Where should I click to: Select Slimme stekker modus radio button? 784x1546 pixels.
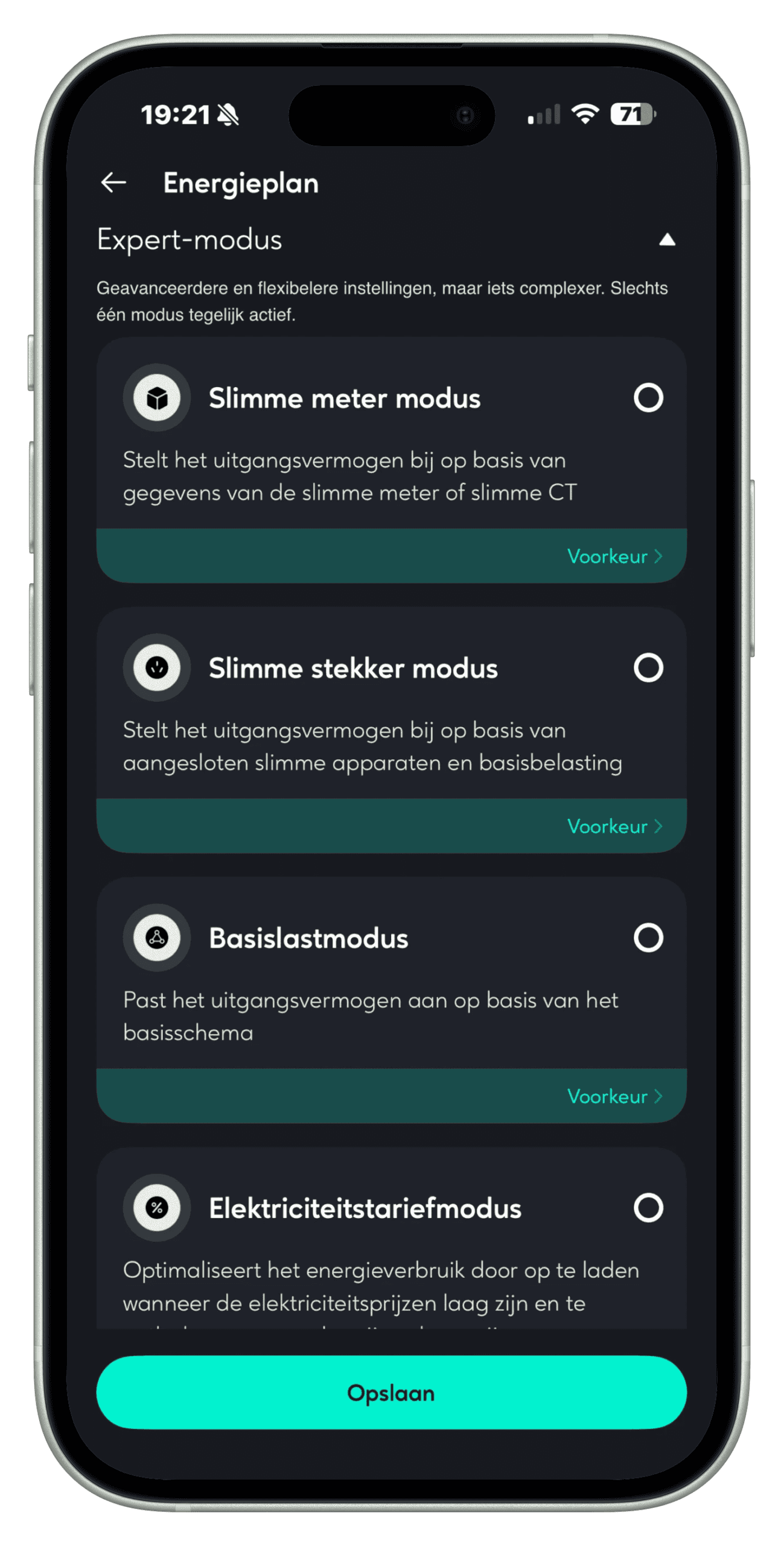648,668
